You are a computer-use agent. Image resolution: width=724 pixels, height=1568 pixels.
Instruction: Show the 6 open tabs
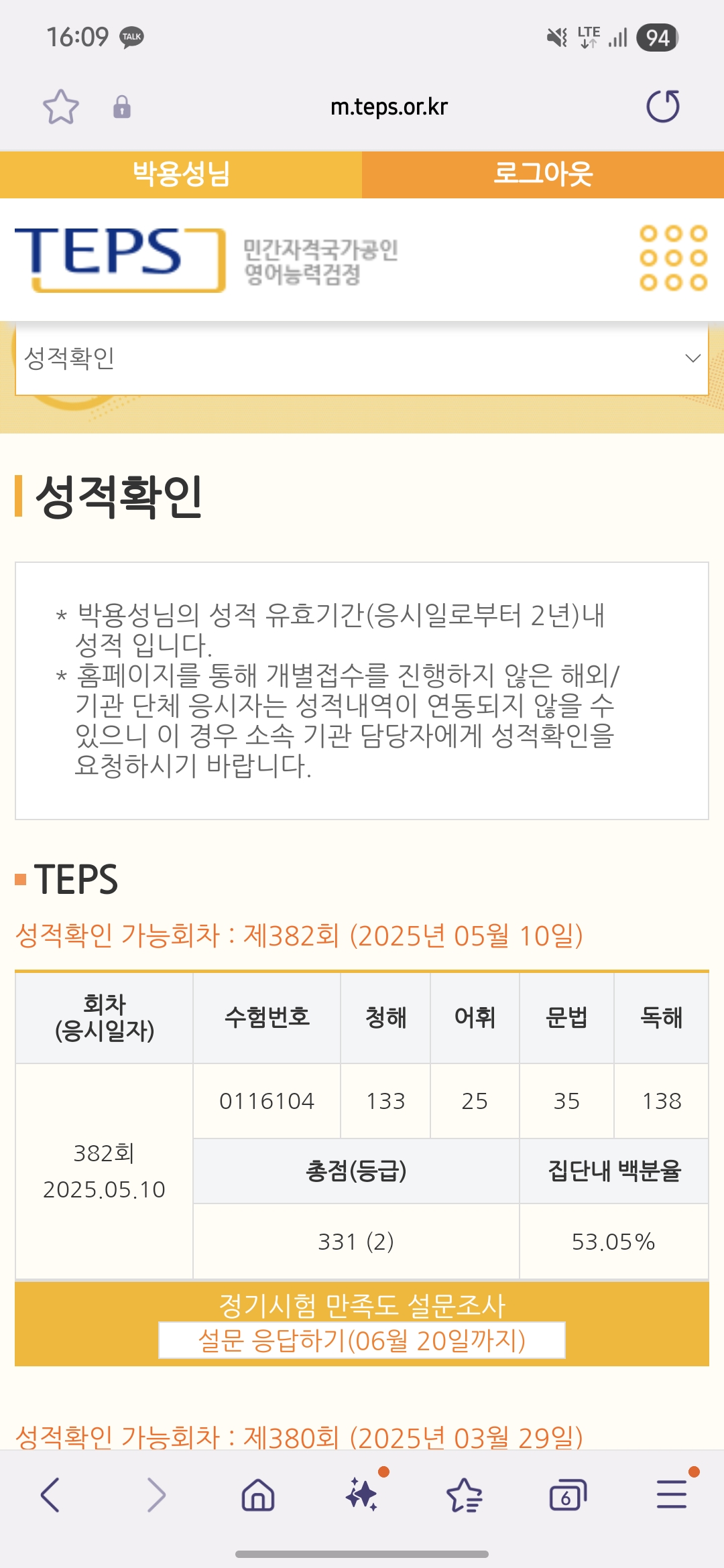567,1495
